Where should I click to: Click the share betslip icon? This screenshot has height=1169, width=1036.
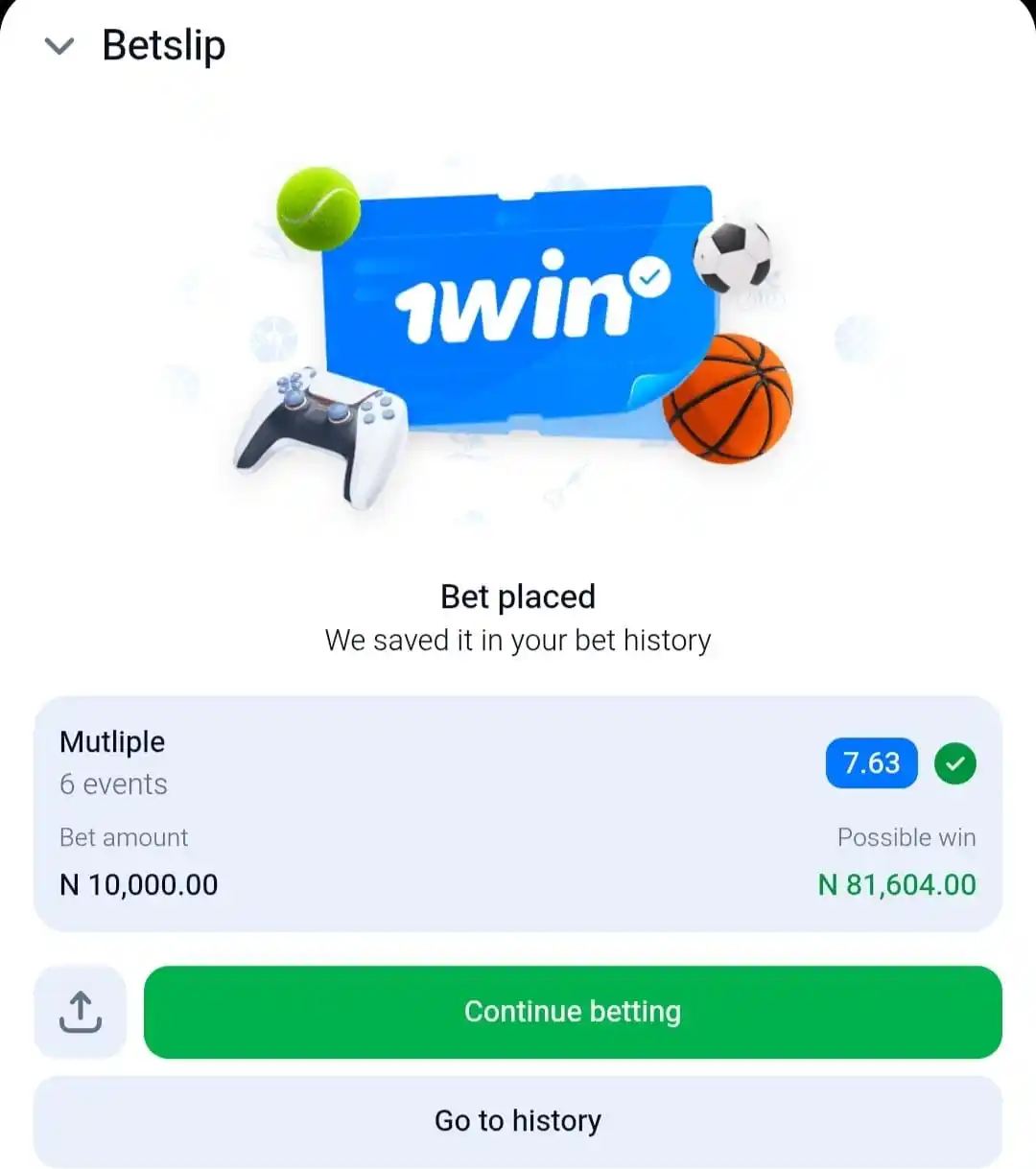point(80,1012)
